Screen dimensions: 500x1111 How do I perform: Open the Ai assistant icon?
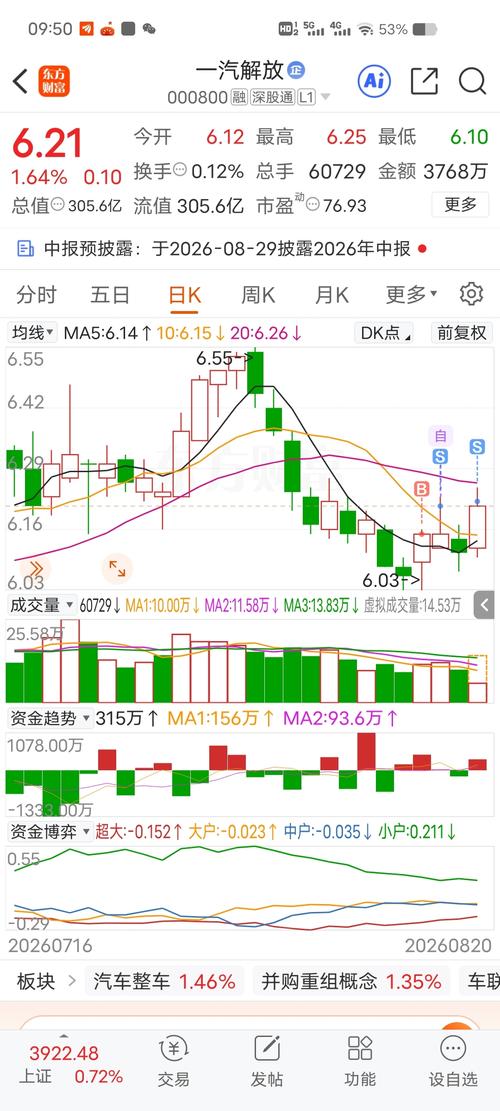coord(374,81)
